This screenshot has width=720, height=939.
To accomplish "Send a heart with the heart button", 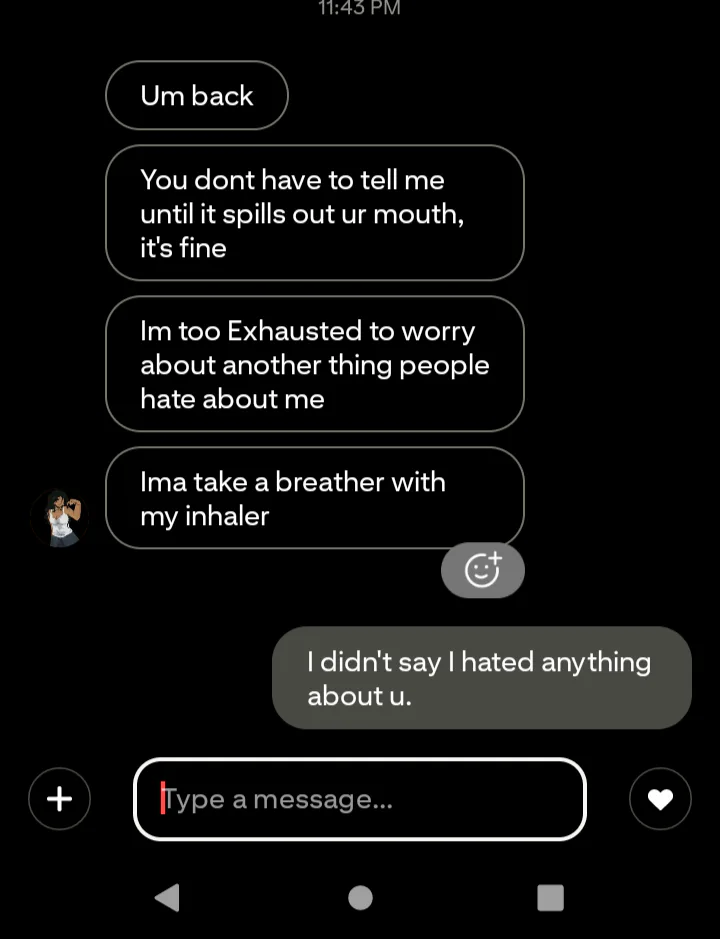I will (x=660, y=798).
